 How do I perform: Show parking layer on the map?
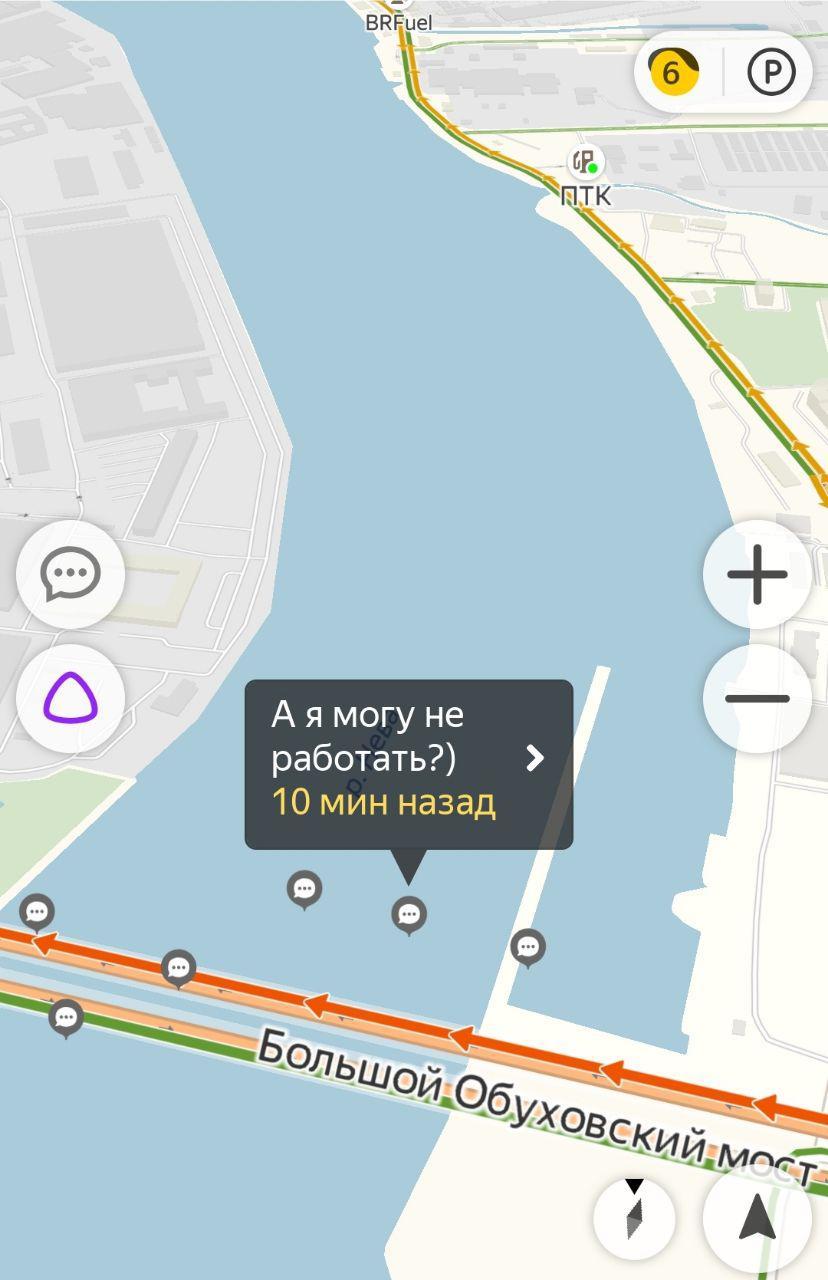tap(771, 72)
